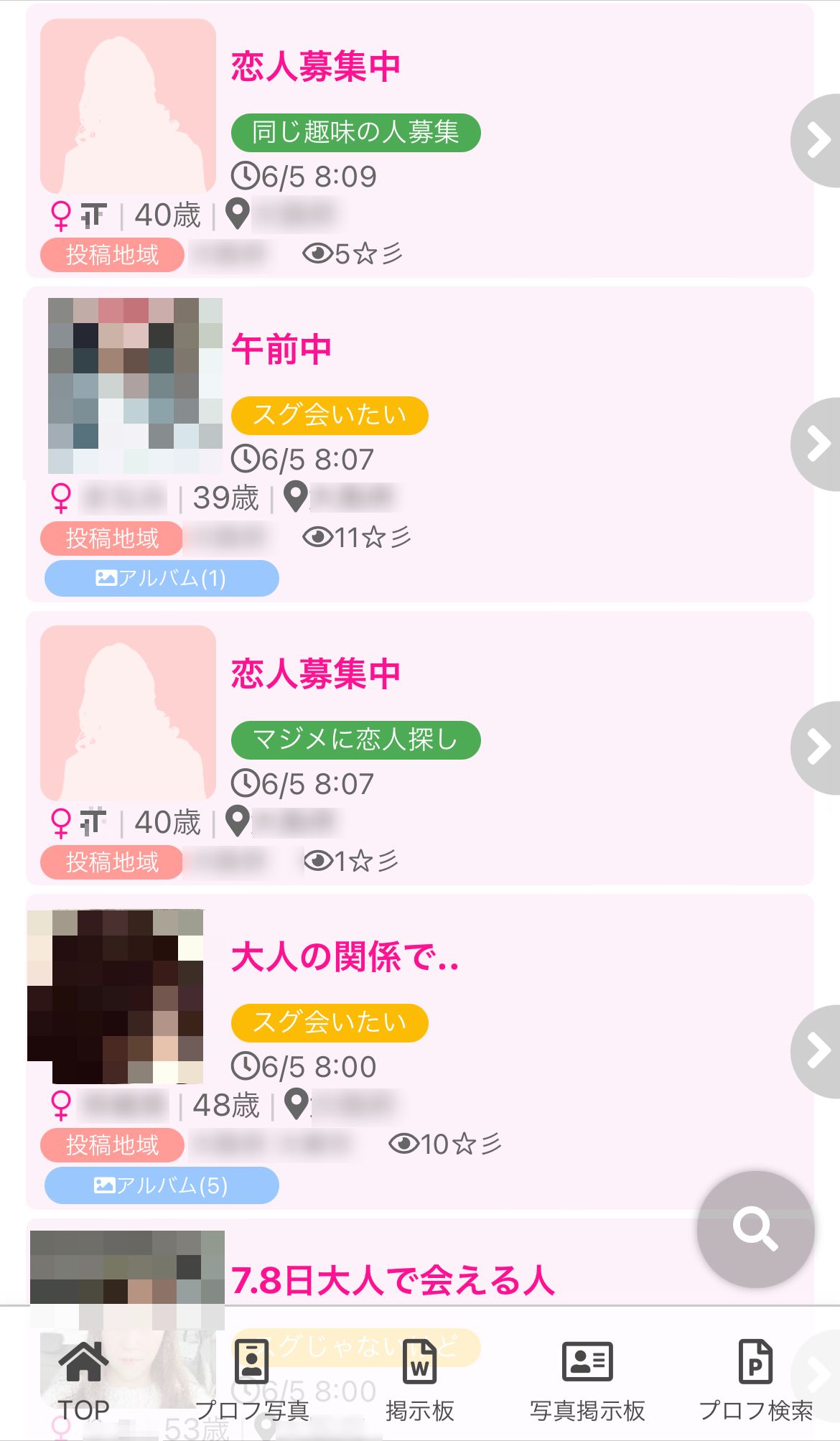The image size is (840, 1441).
Task: Tap the arrow beside the 午前中 post
Action: pos(818,444)
